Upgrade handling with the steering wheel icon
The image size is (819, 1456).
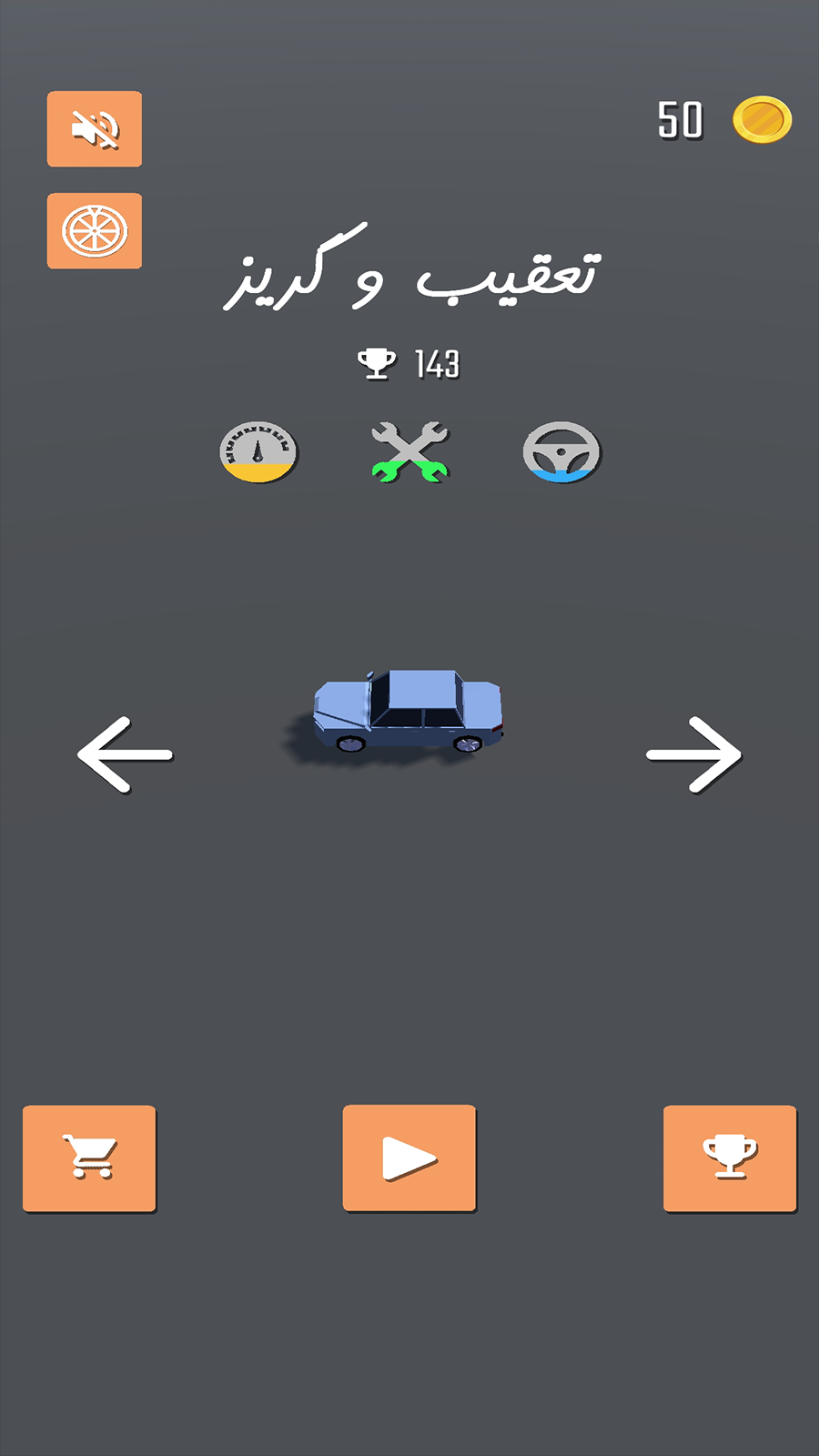click(561, 452)
